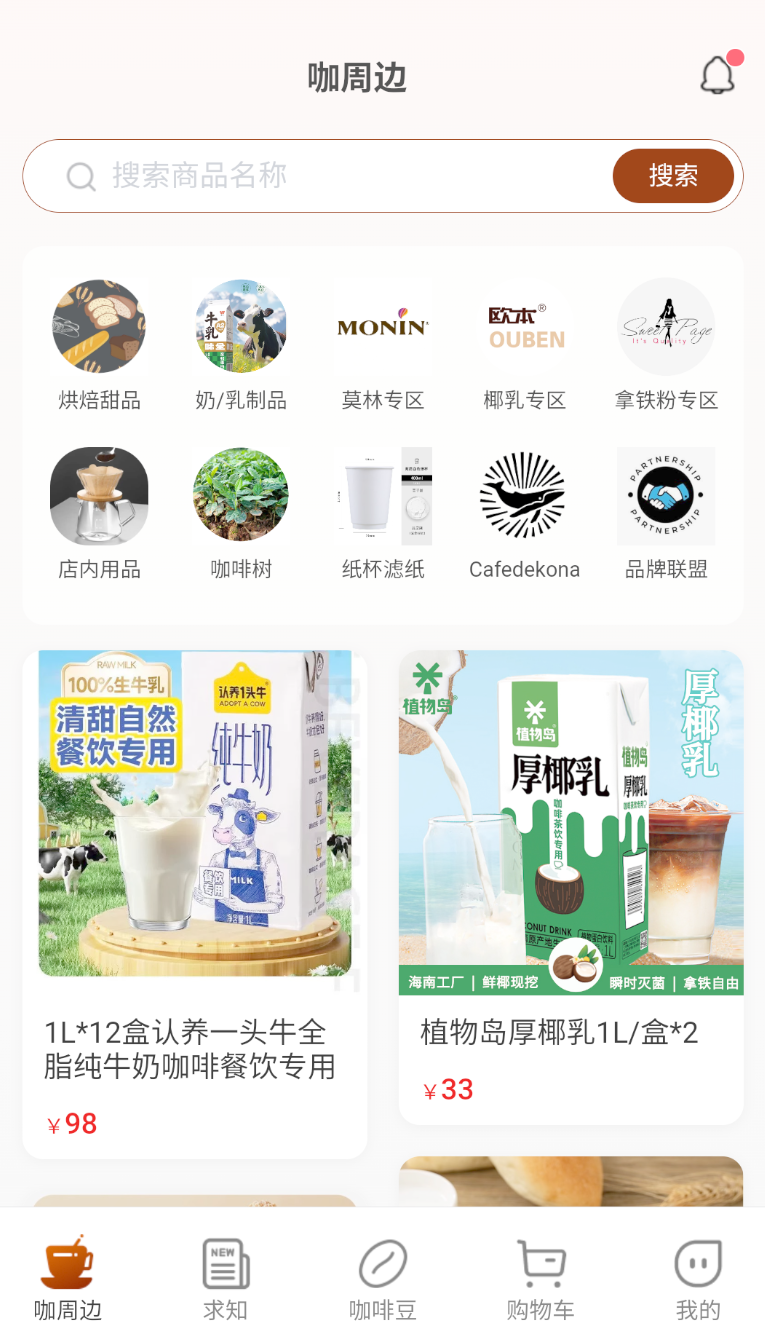Open the notifications bell
This screenshot has height=1321, width=765.
point(718,75)
